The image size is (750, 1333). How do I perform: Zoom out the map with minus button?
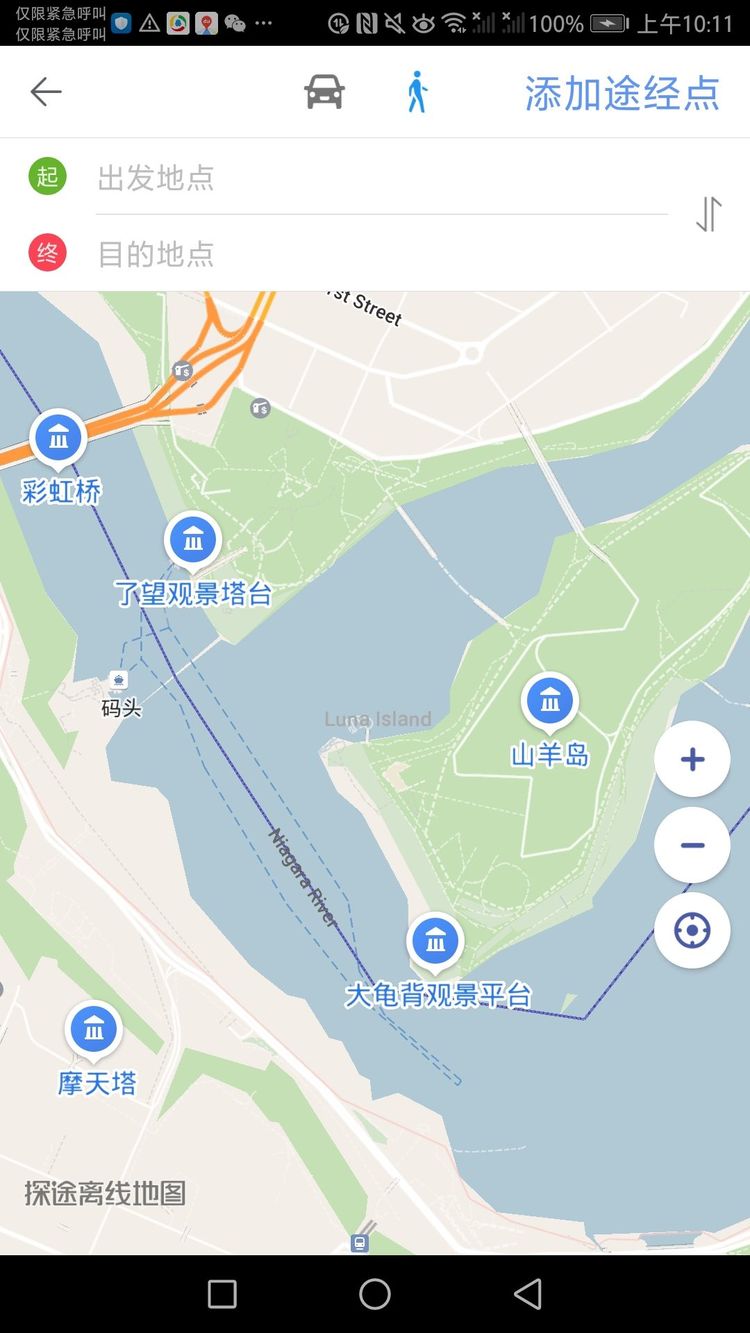pos(692,845)
